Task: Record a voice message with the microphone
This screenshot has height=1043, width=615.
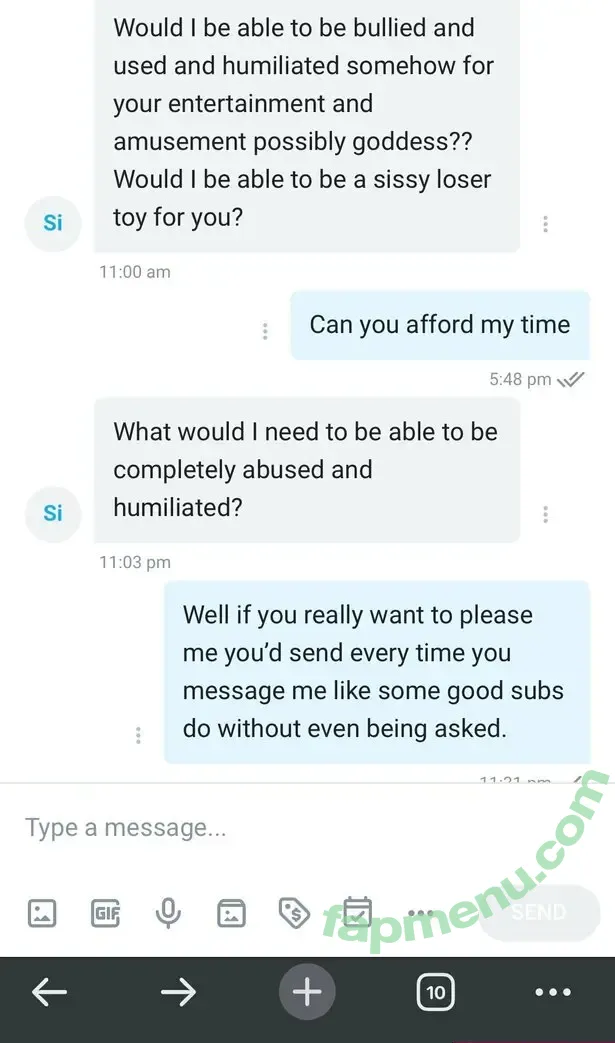Action: [x=168, y=912]
